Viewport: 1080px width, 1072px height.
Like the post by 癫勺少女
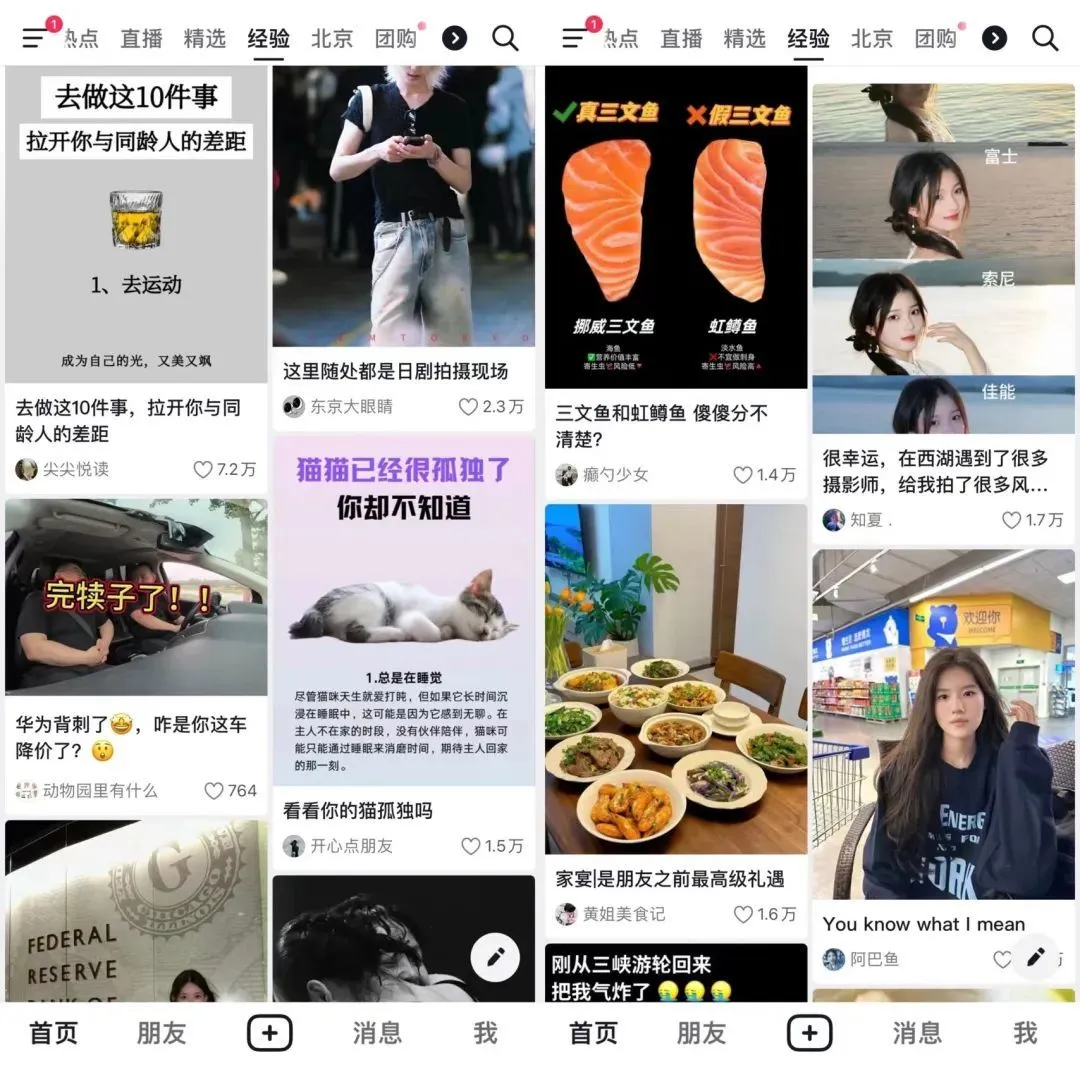(x=743, y=475)
